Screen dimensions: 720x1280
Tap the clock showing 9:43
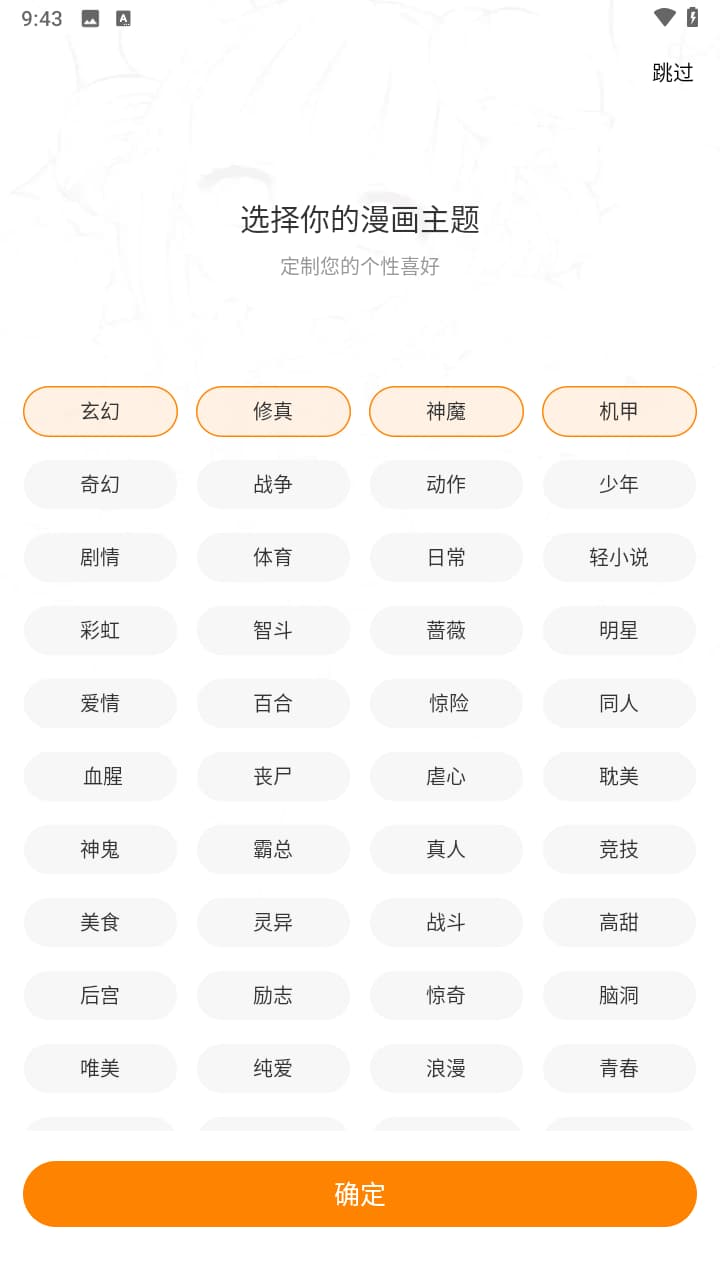(41, 17)
